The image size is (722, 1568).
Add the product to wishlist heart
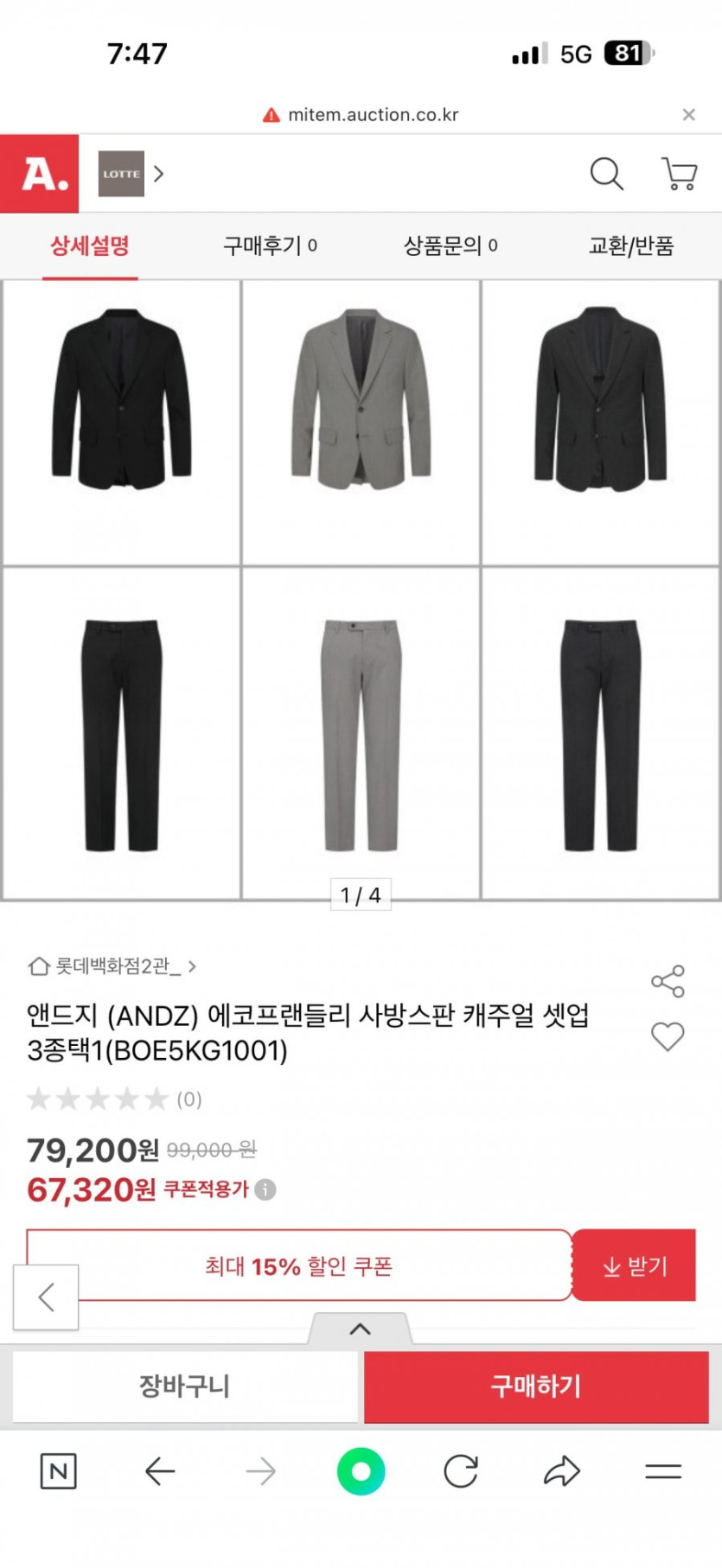click(668, 1036)
